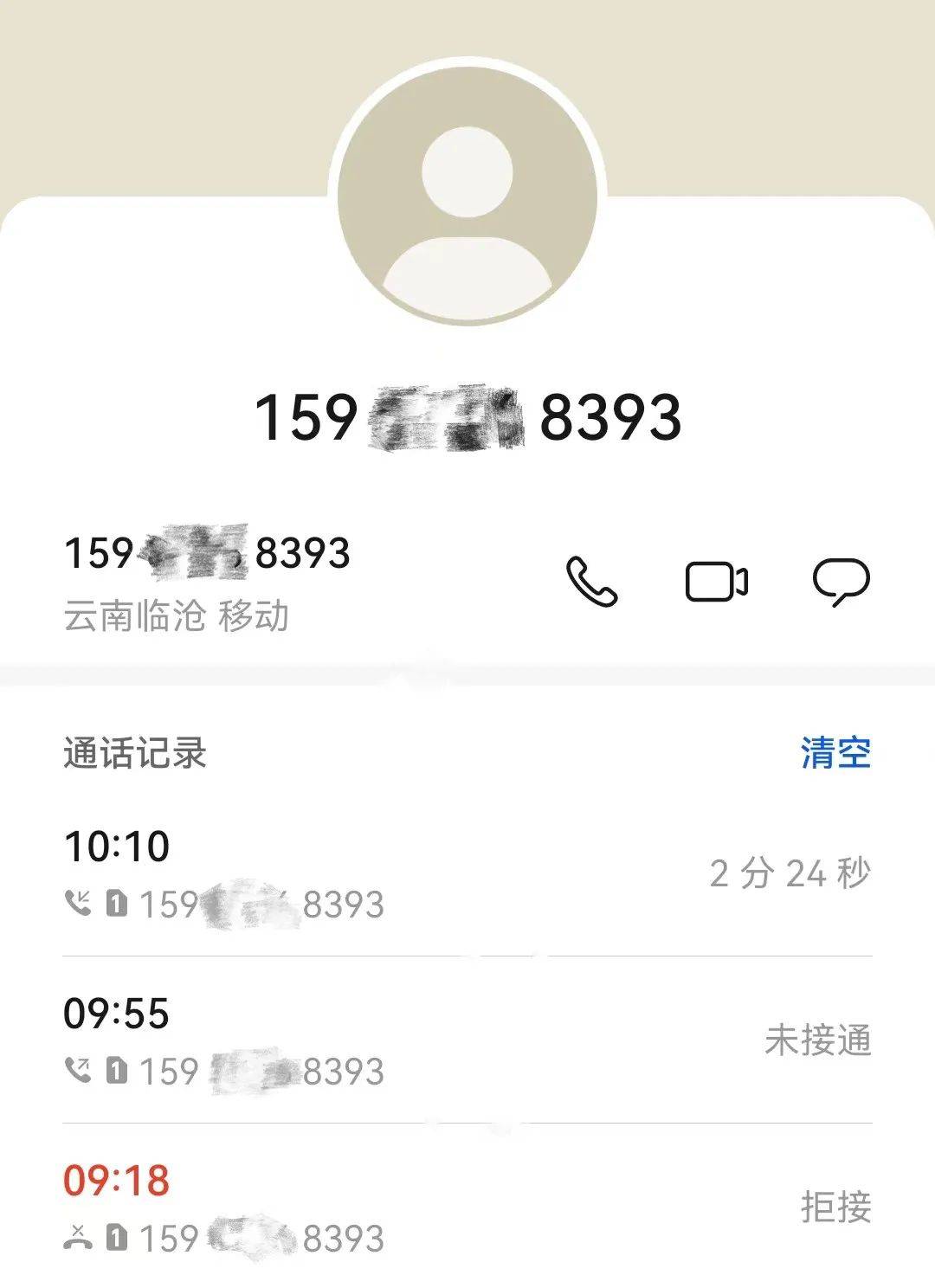Screen dimensions: 935x1288
Task: Tap the 未接通 status label
Action: (x=818, y=1040)
